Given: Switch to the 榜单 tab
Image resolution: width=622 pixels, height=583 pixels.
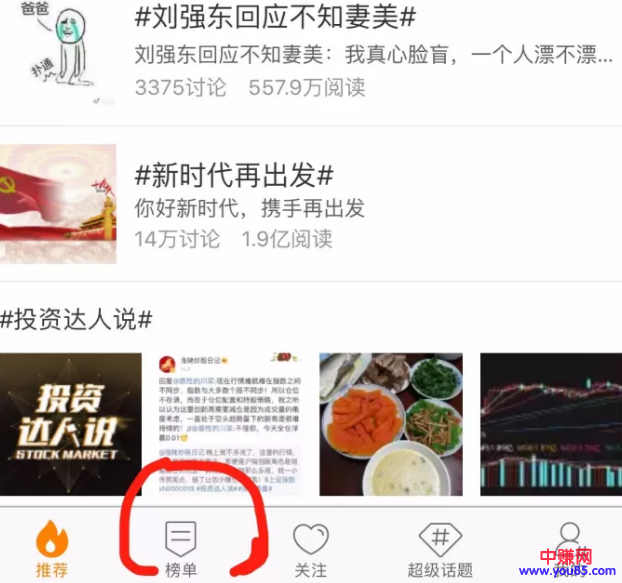Looking at the screenshot, I should pos(181,549).
